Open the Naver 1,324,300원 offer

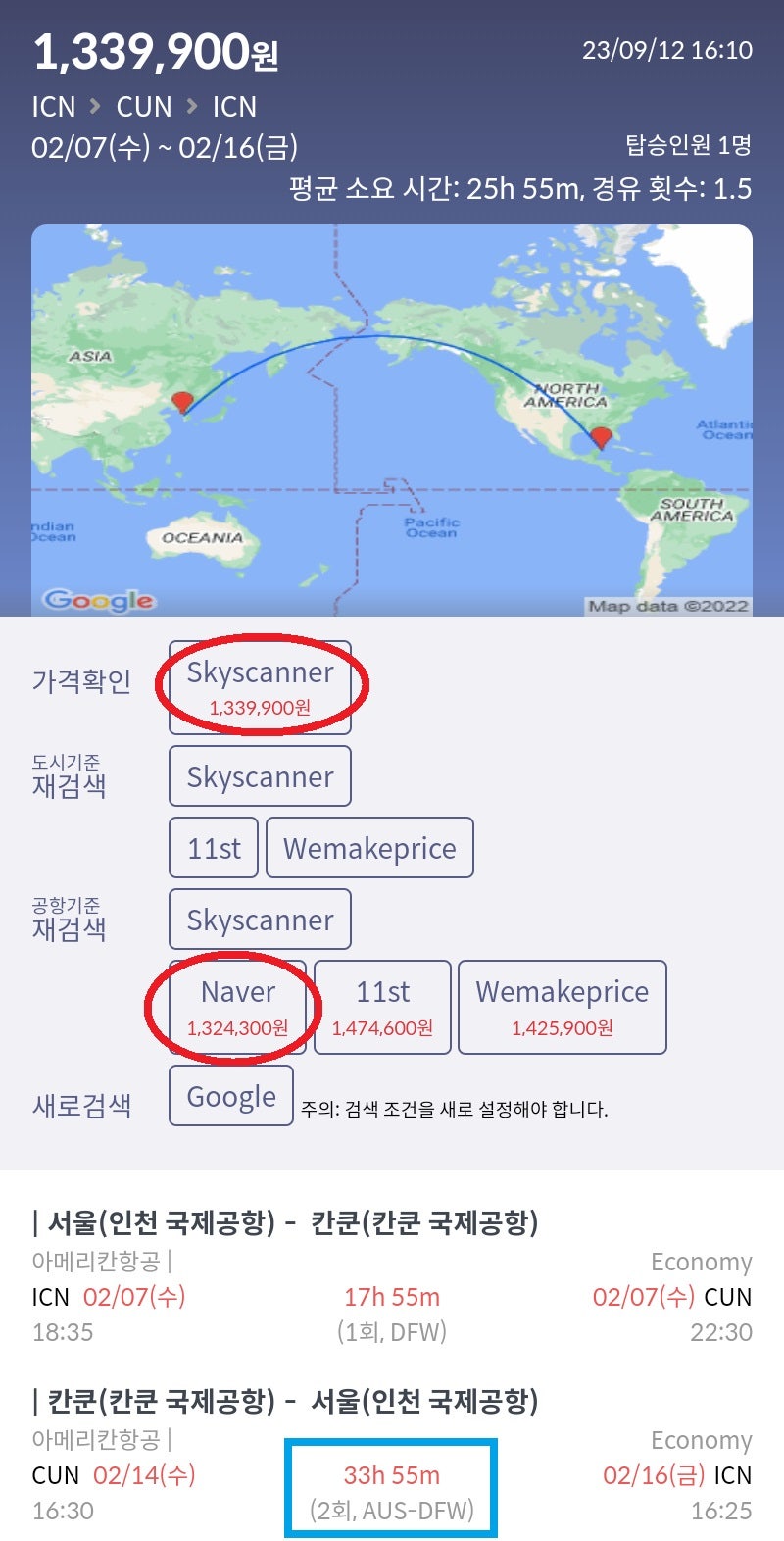[237, 1007]
